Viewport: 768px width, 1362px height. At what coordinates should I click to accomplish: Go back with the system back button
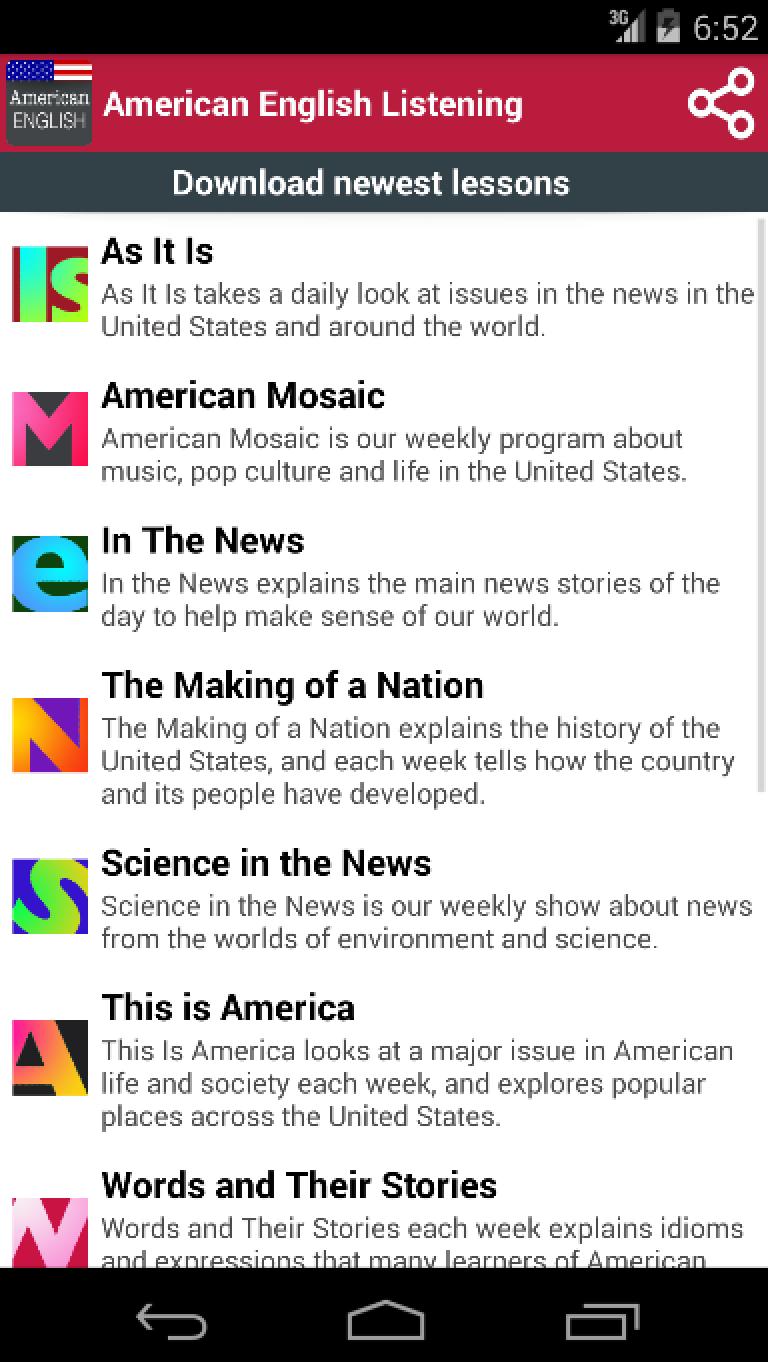tap(171, 1322)
